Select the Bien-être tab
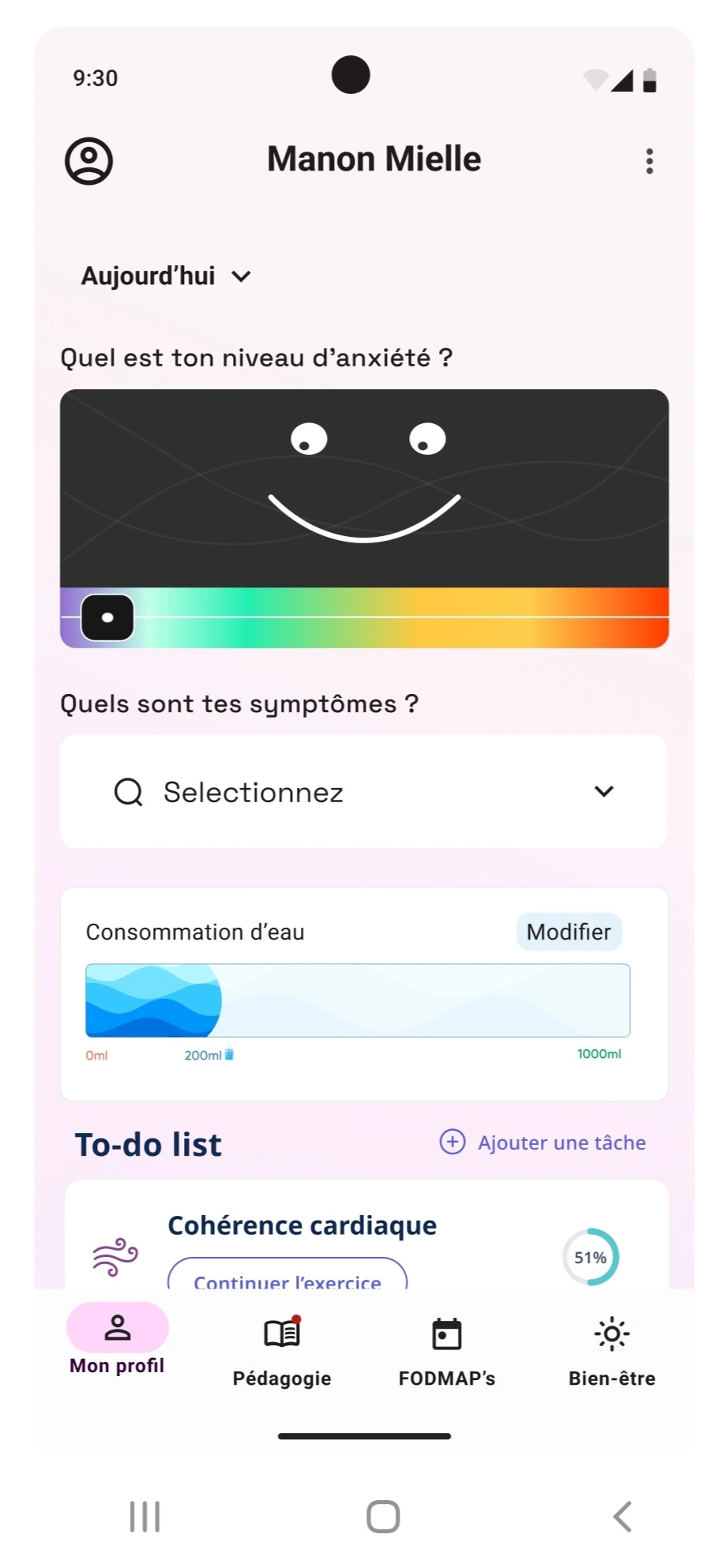The width and height of the screenshot is (721, 1568). pyautogui.click(x=612, y=1352)
